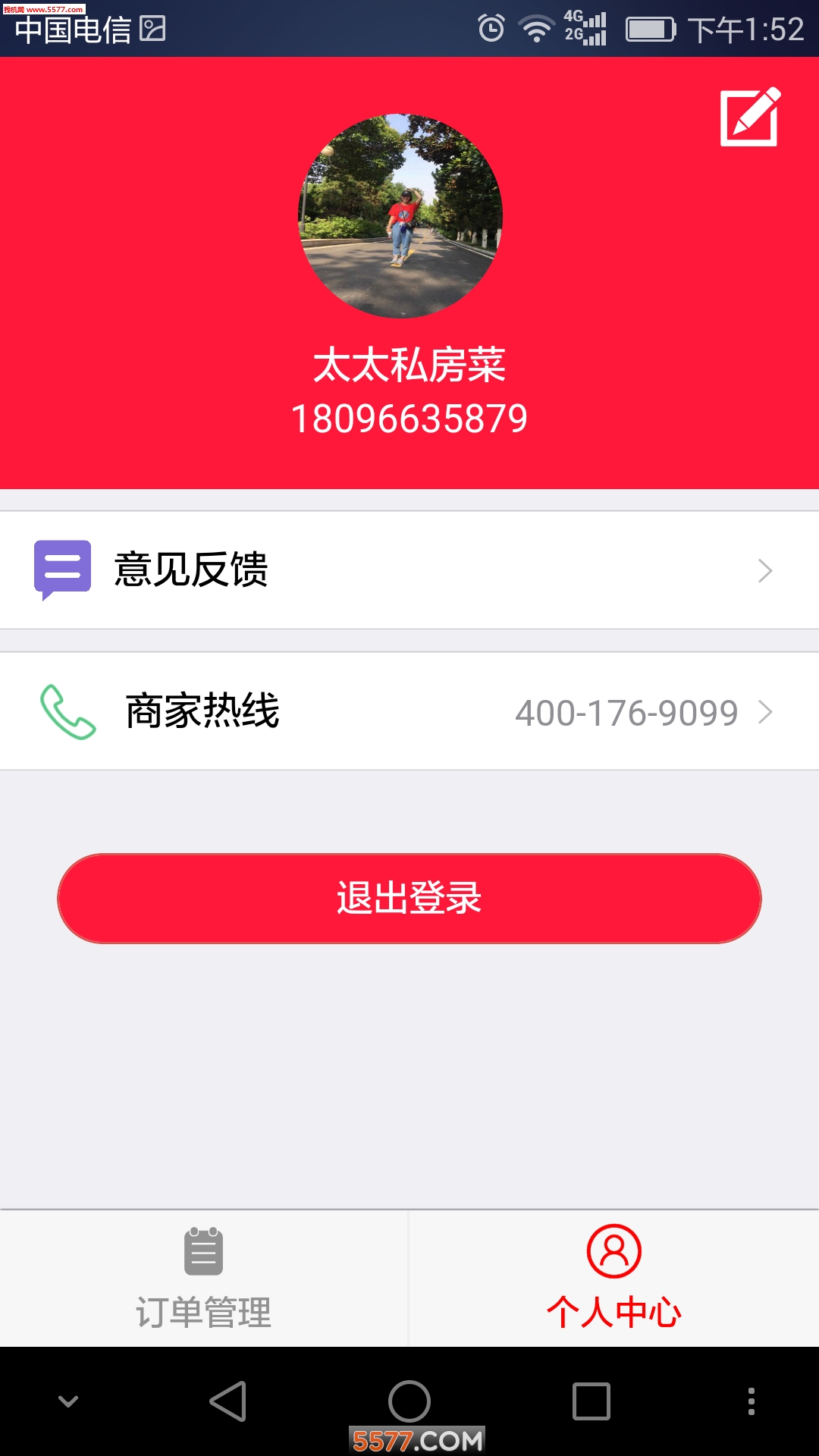Call the 400-176-9099 hotline number
This screenshot has height=1456, width=819.
pyautogui.click(x=626, y=711)
